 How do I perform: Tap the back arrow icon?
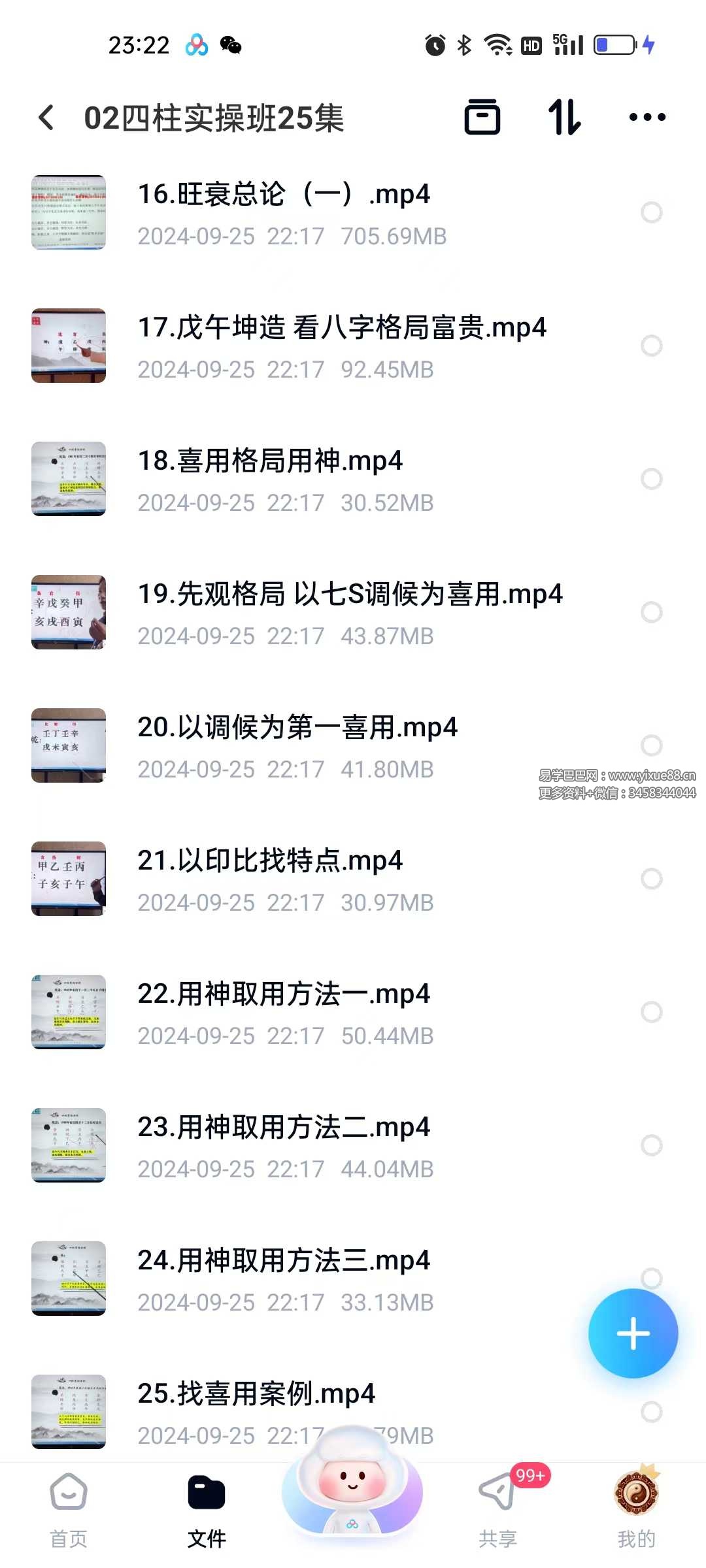[46, 118]
